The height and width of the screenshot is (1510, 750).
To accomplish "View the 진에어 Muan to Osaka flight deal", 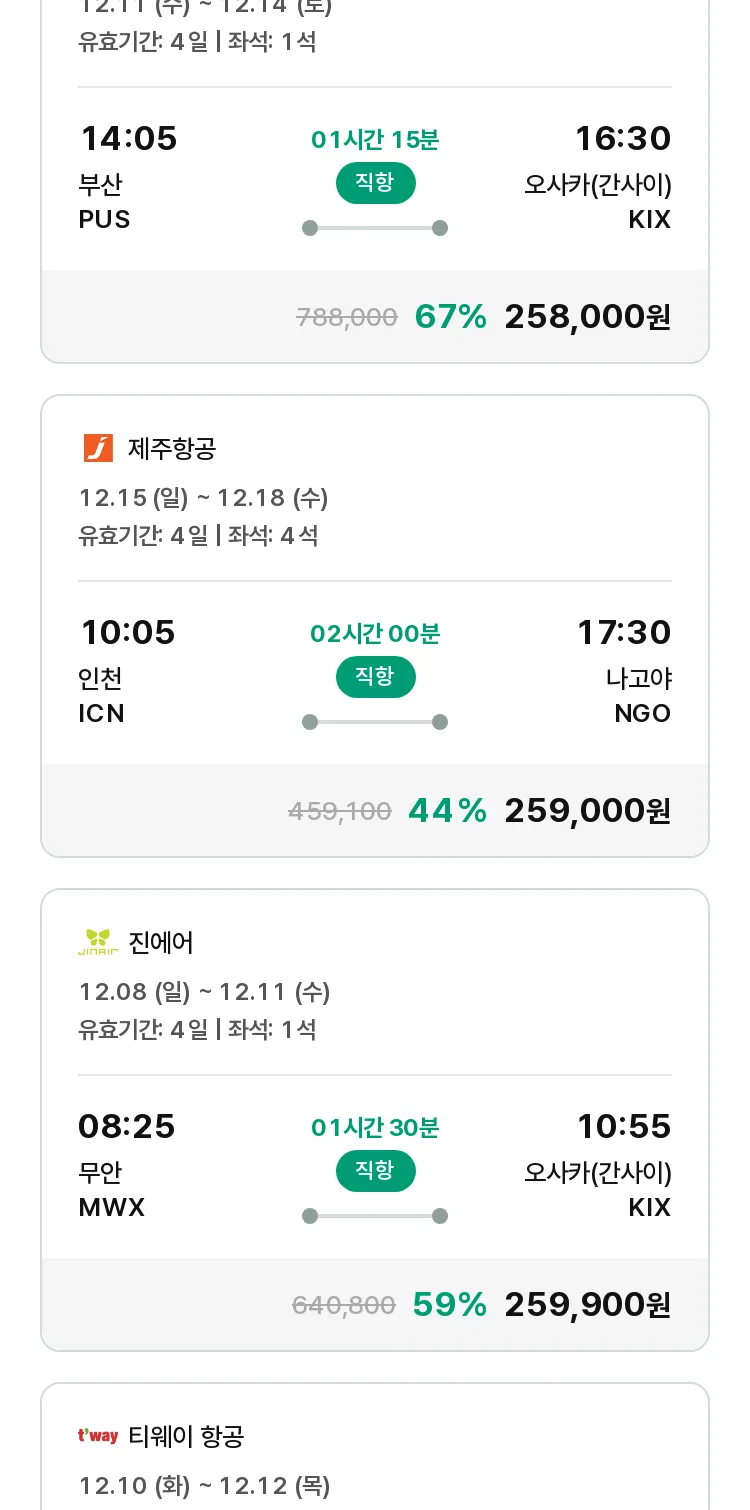I will tap(375, 1120).
